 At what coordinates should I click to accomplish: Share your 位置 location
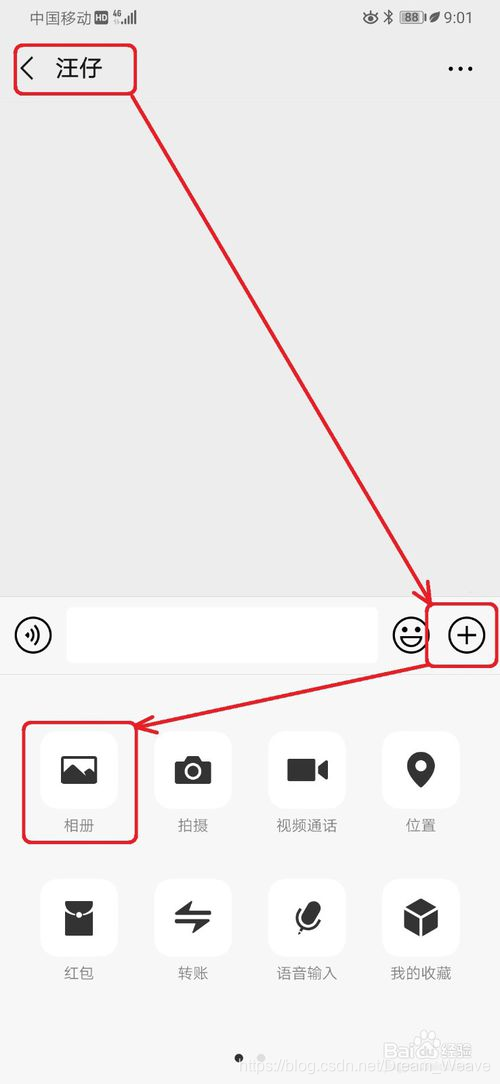[420, 782]
